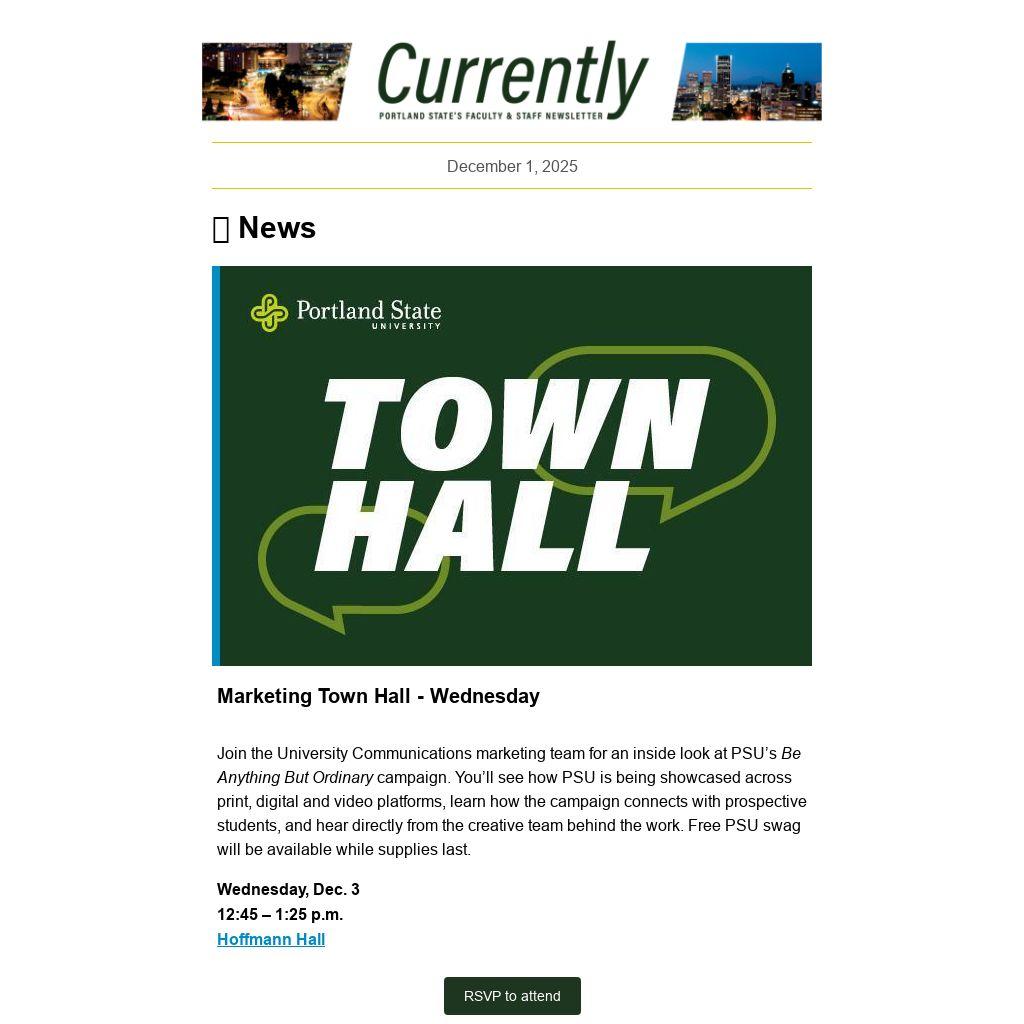Open the Town Hall banner image
1024x1024 pixels.
point(512,466)
